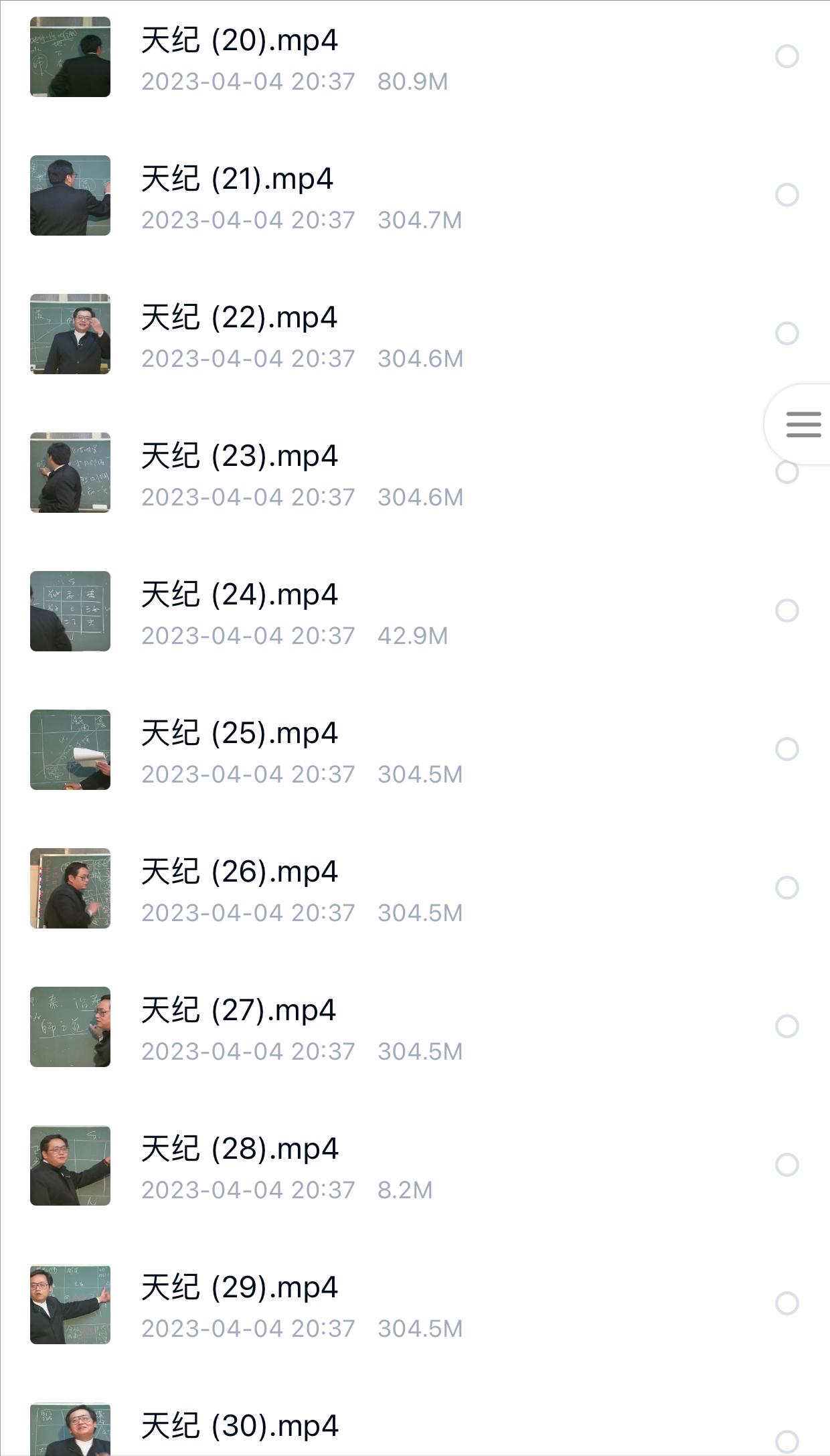
Task: Click the thumbnail of 天纪 (30).mp4
Action: coord(70,1433)
